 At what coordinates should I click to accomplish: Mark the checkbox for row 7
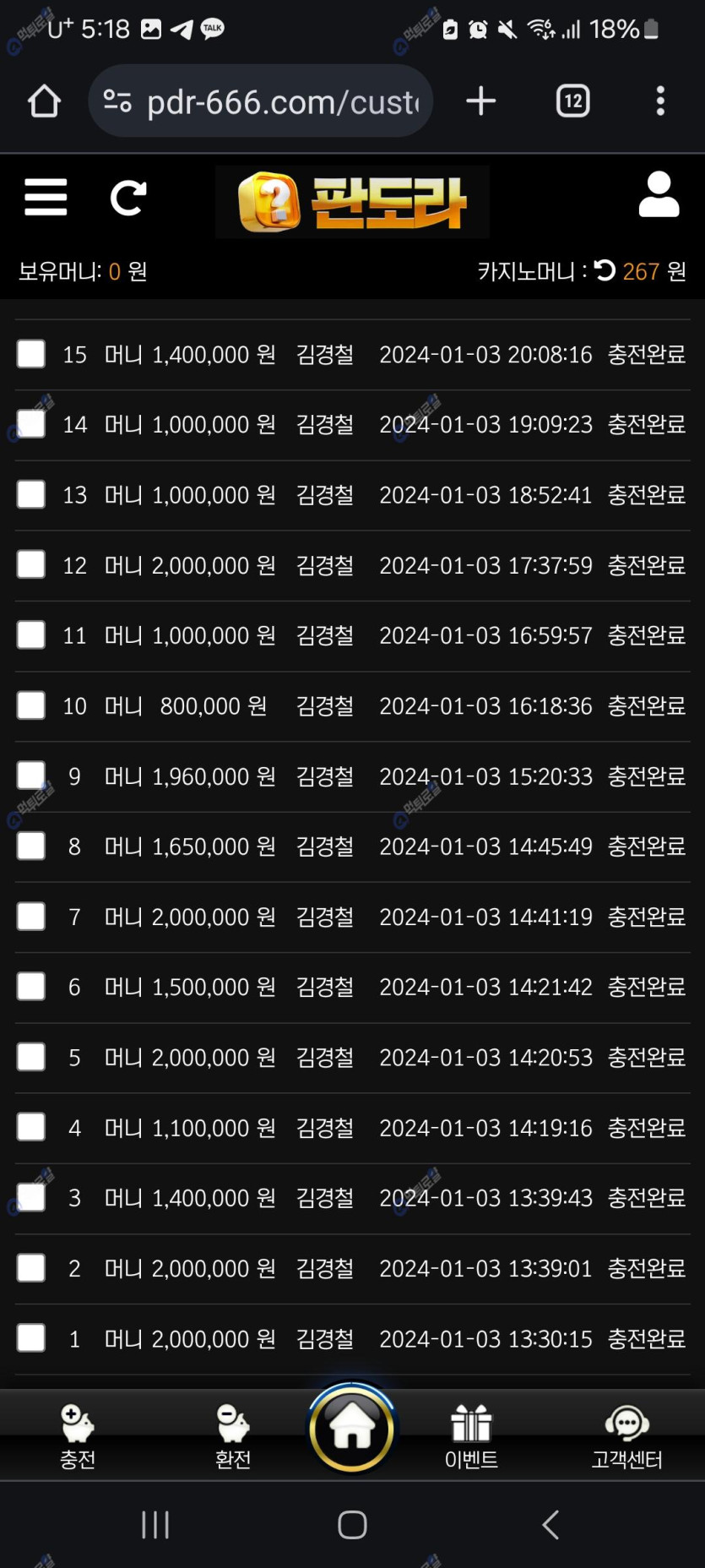pyautogui.click(x=31, y=916)
